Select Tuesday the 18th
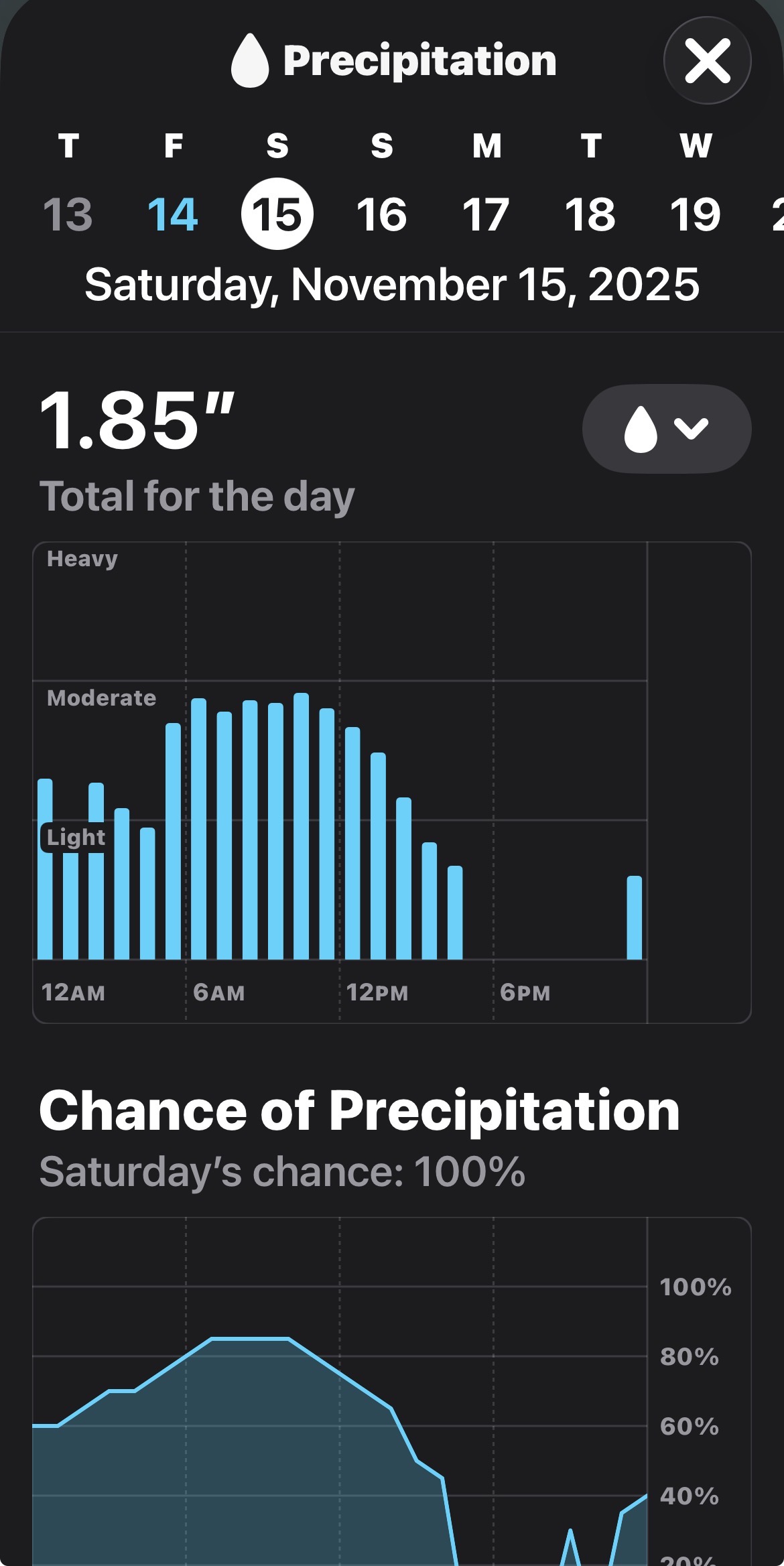784x1566 pixels. [x=590, y=214]
